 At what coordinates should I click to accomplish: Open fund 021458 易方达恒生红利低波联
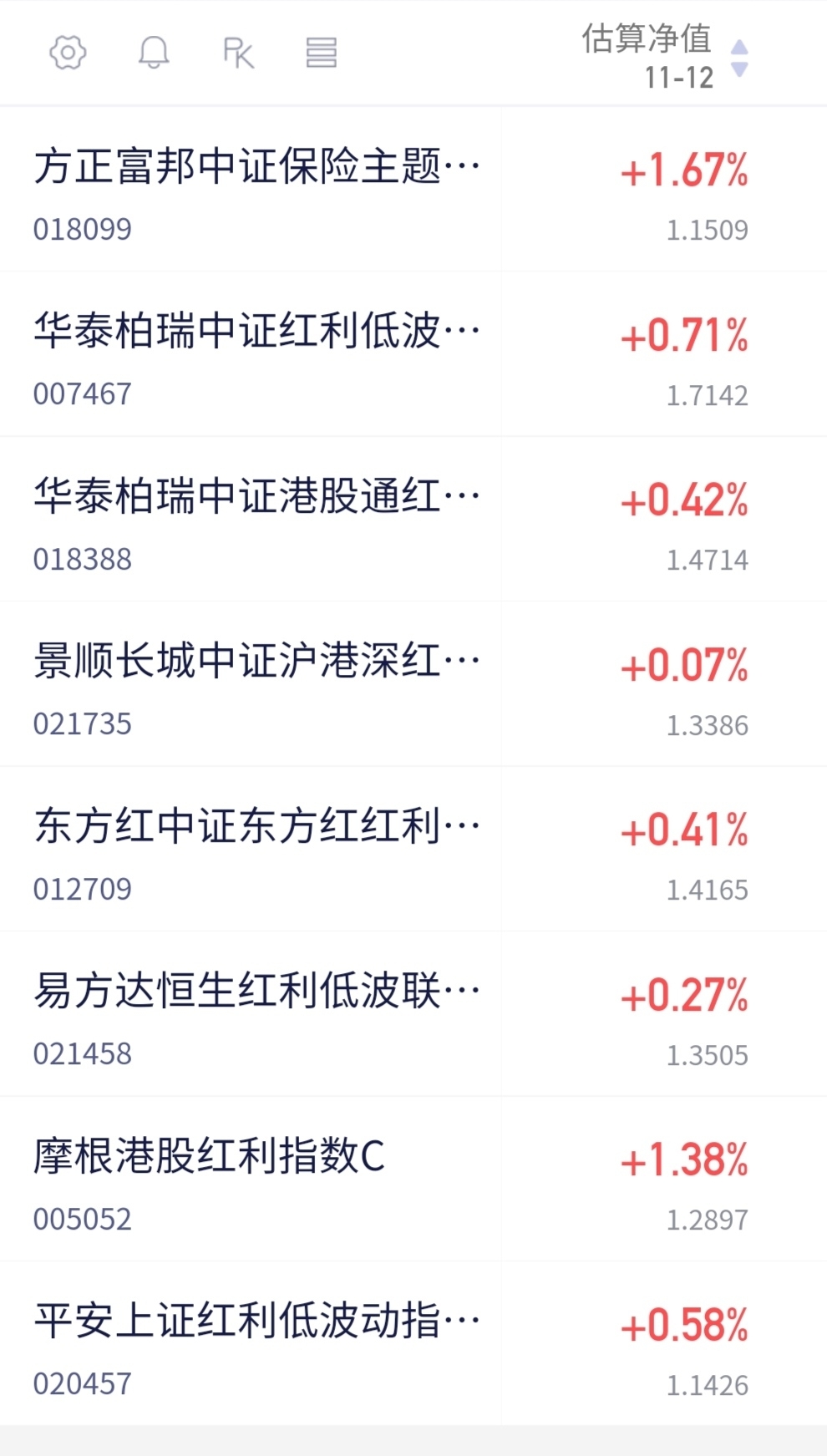pos(413,1014)
